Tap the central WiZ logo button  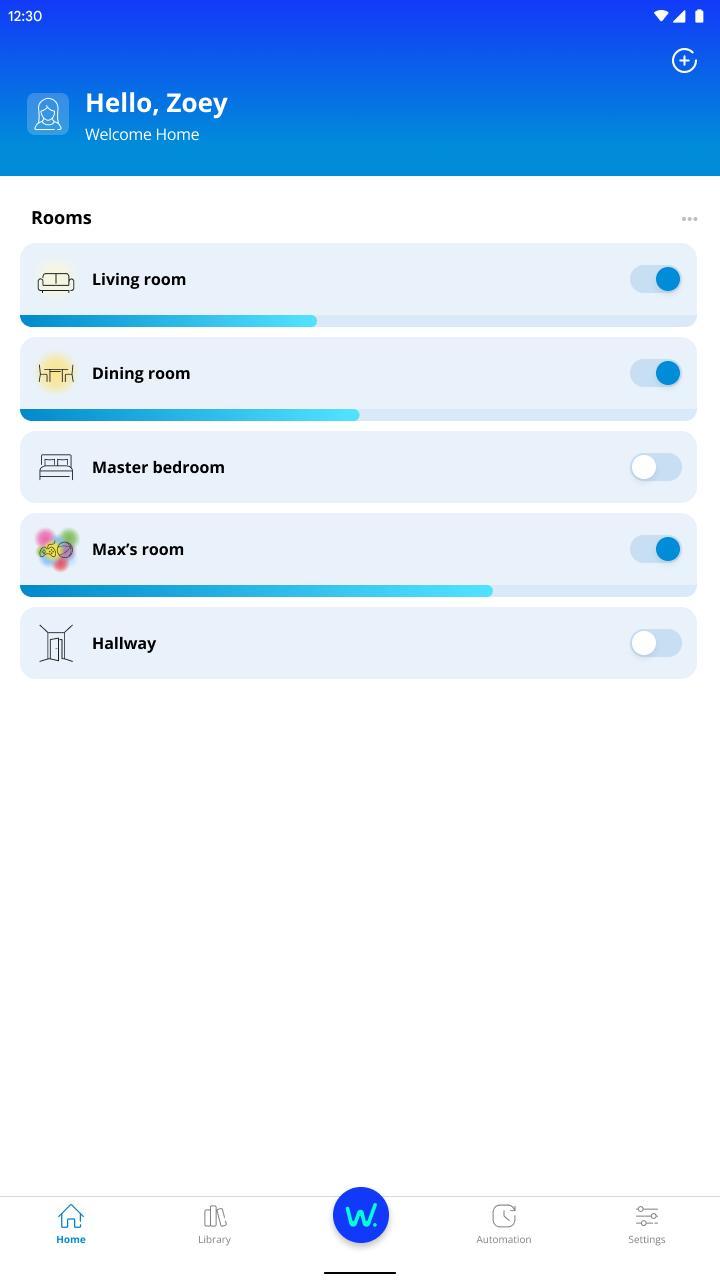point(360,1214)
